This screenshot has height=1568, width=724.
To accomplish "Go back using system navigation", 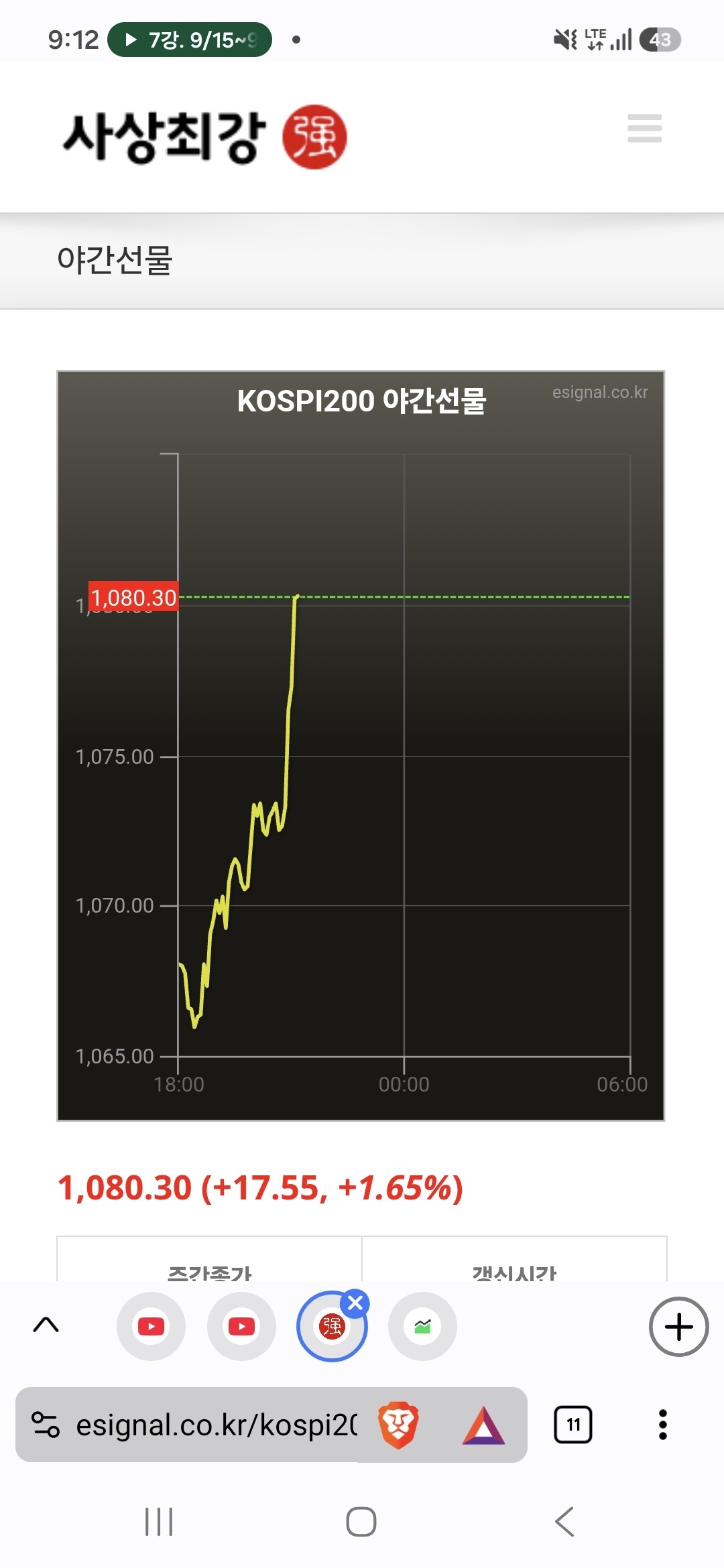I will click(x=564, y=1522).
